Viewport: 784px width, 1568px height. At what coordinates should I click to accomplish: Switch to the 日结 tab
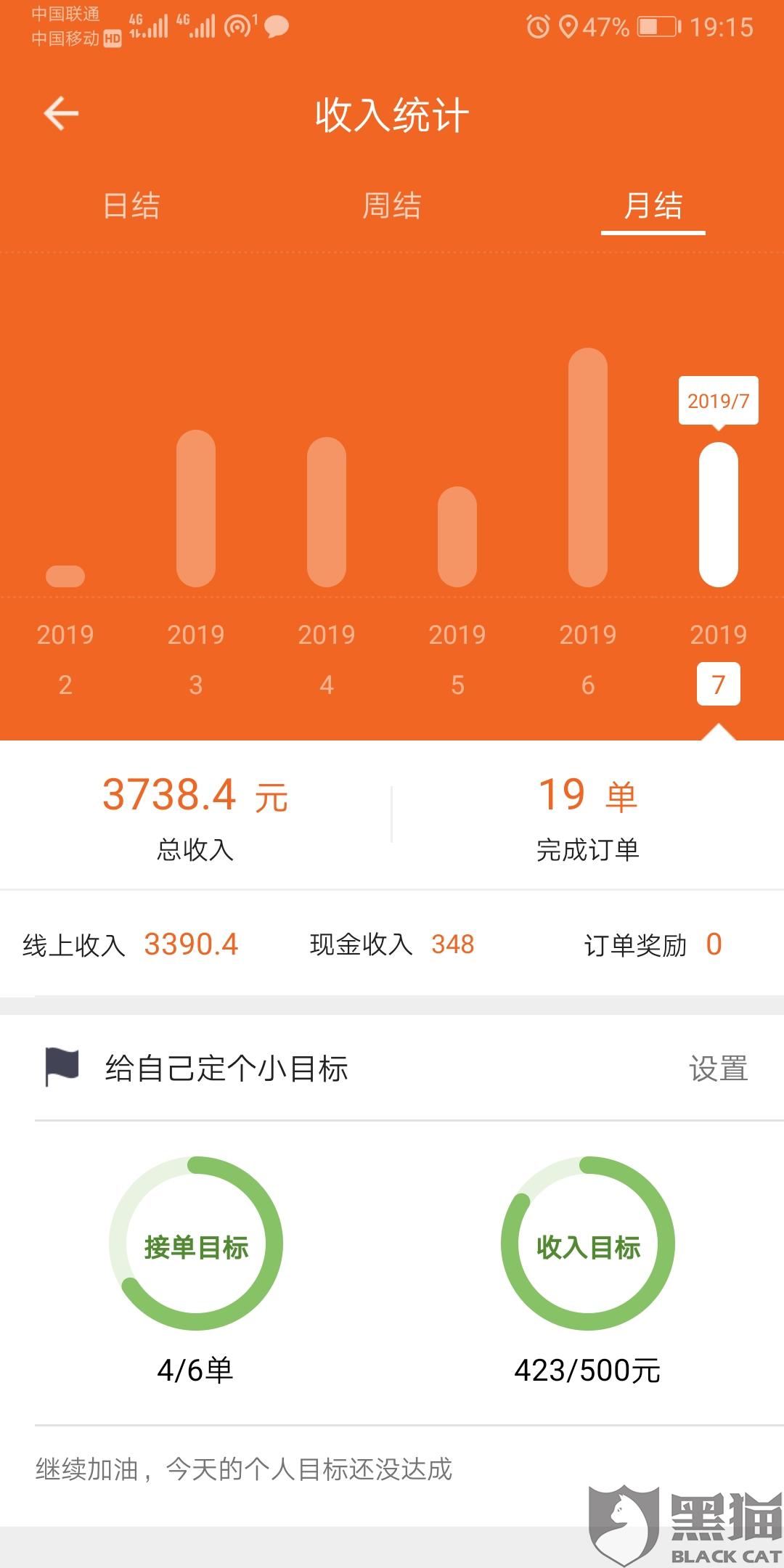pyautogui.click(x=131, y=205)
